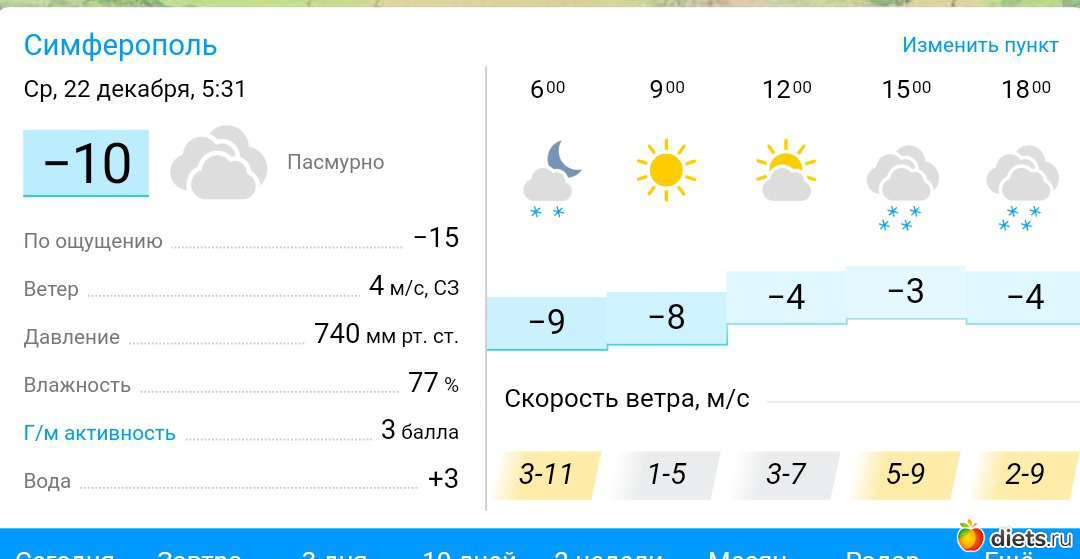Open the Радар tab
Viewport: 1080px width, 559px height.
pyautogui.click(x=883, y=553)
